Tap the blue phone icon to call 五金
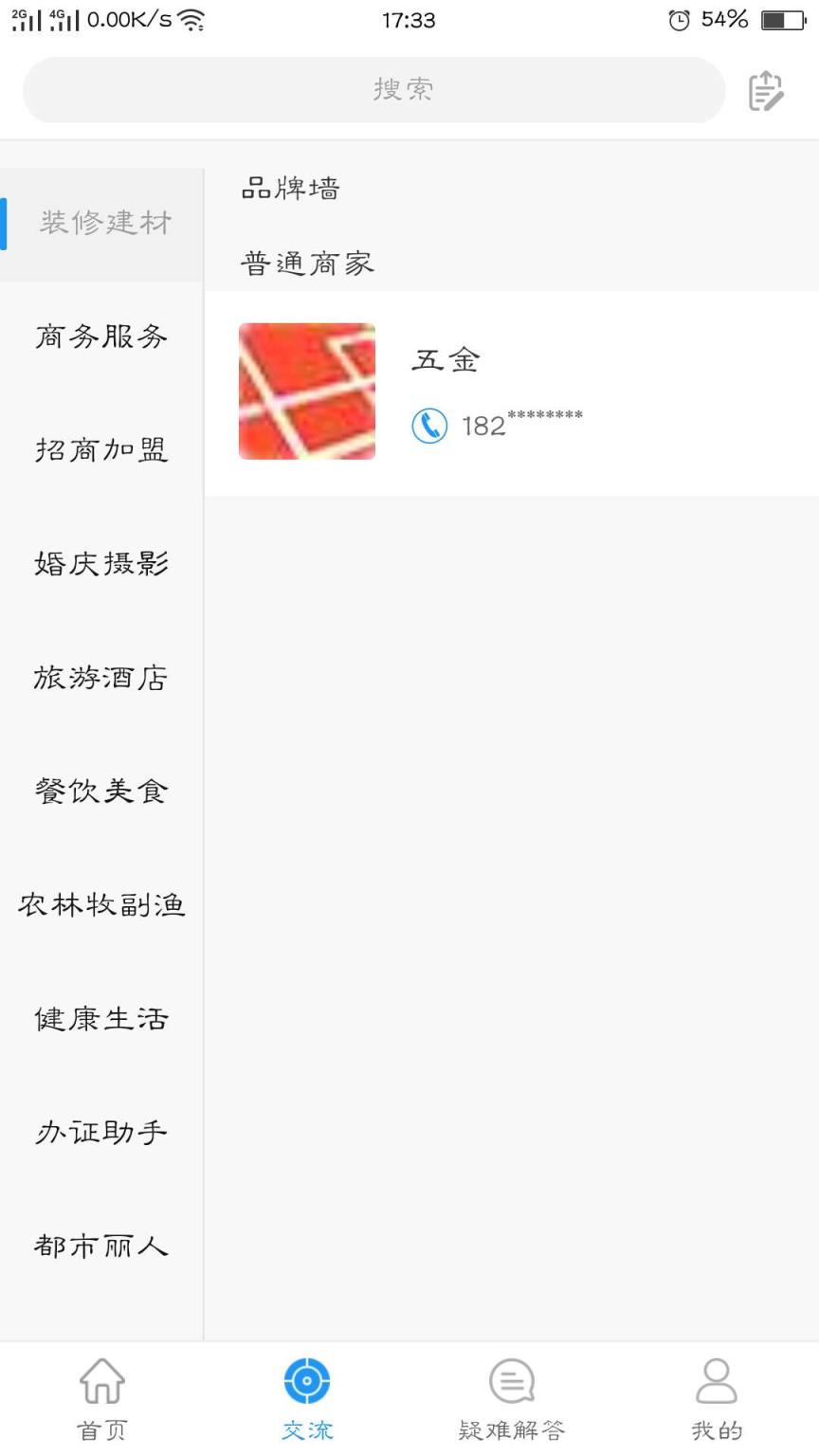The image size is (819, 1456). click(x=431, y=426)
